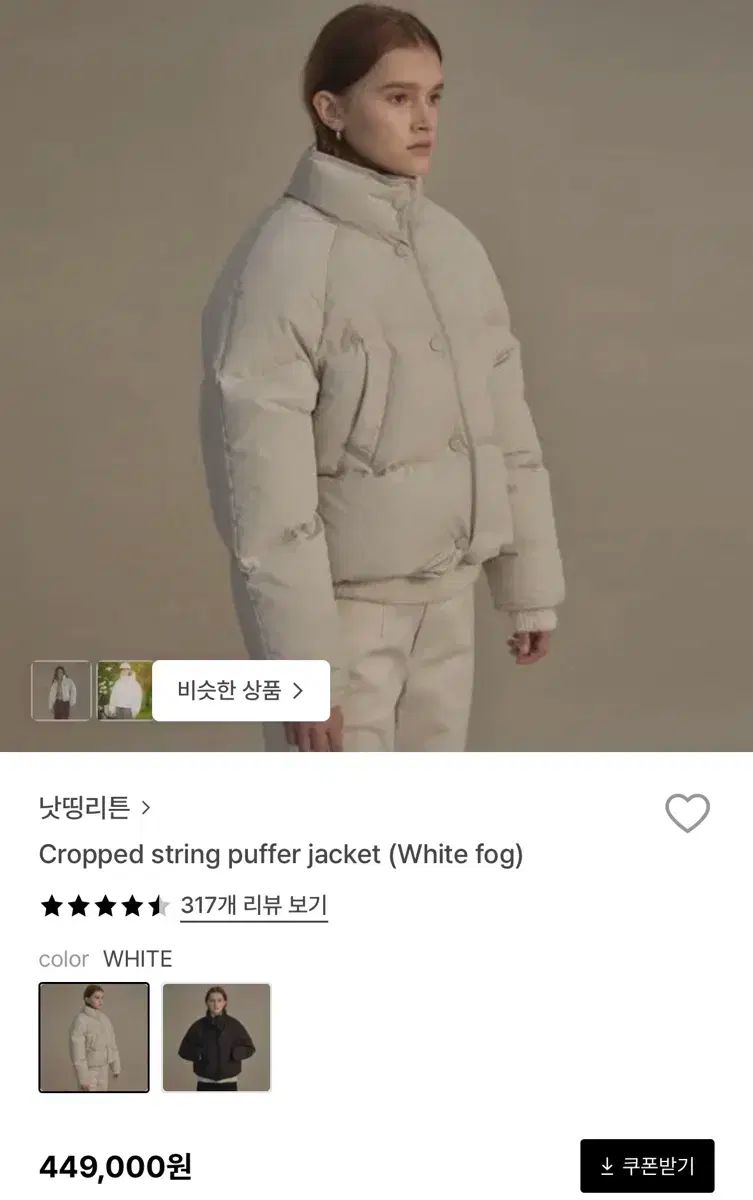Open the first small model thumbnail
This screenshot has height=1200, width=753.
[61, 690]
